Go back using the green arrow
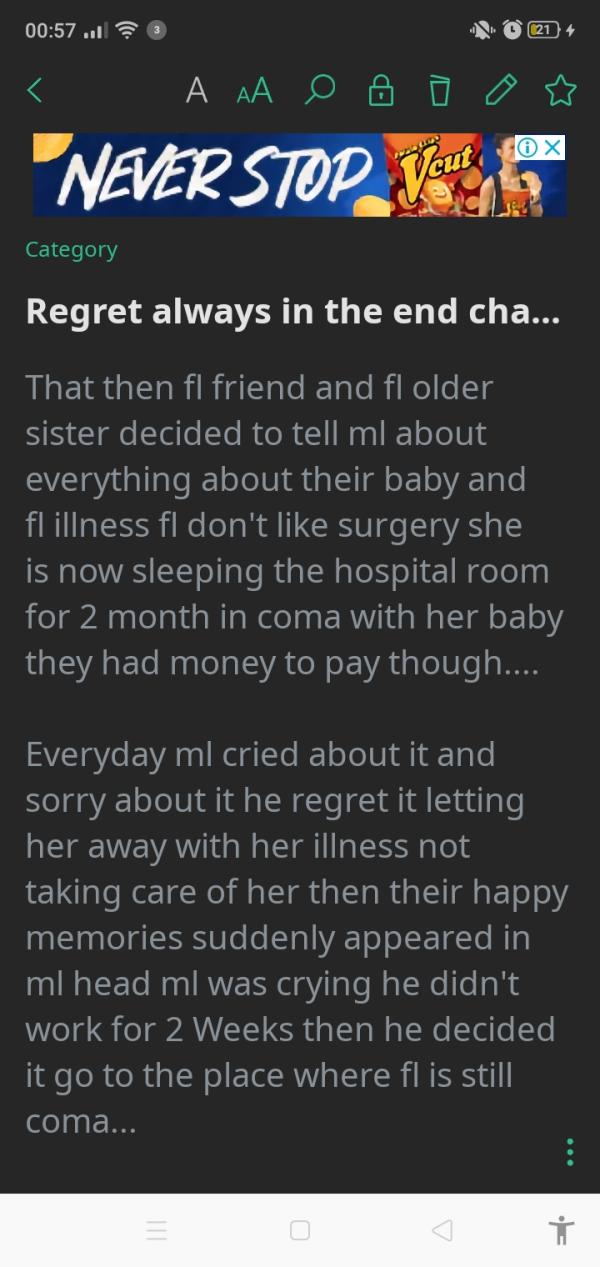The image size is (600, 1267). point(35,91)
